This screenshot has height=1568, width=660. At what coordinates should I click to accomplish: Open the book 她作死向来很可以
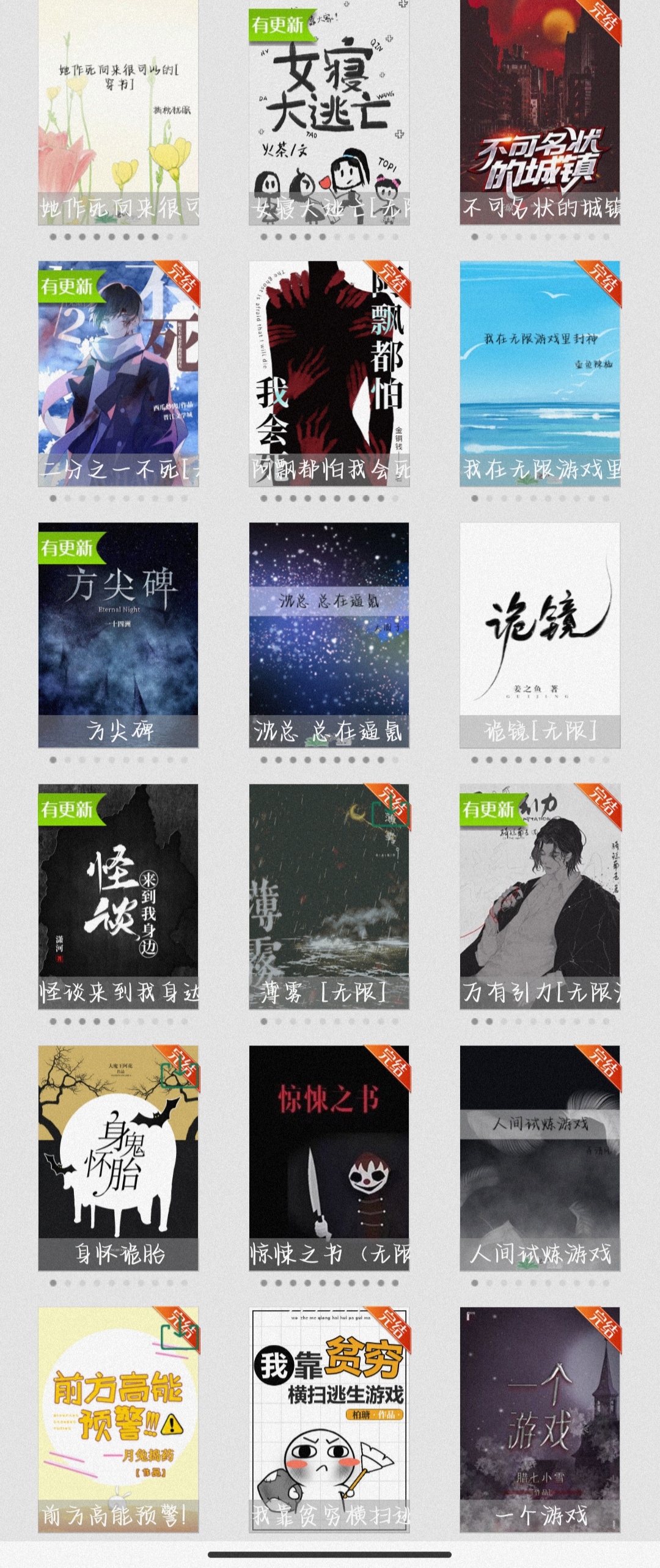tap(119, 113)
